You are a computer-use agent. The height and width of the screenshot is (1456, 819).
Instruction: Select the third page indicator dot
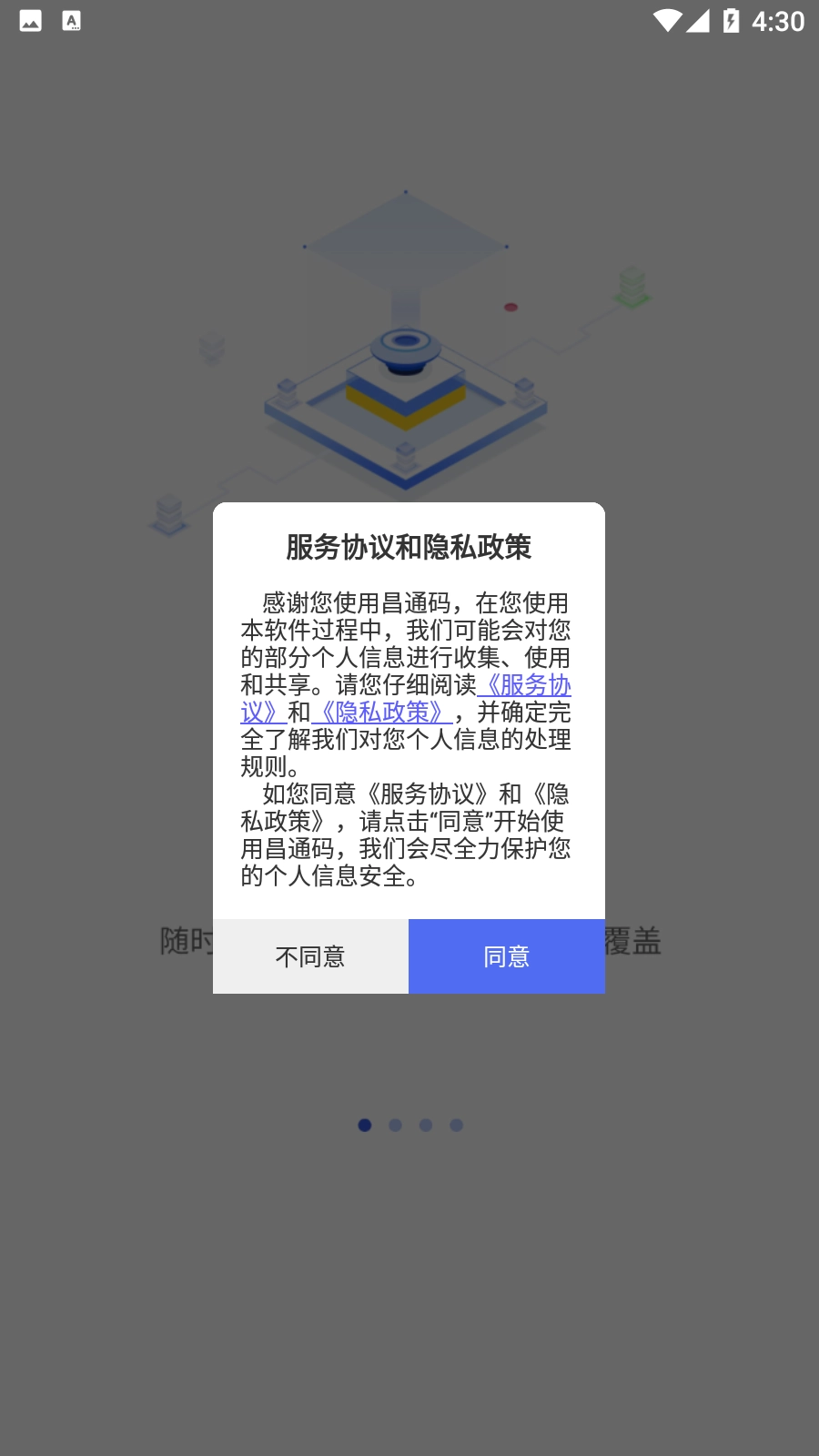[425, 1125]
